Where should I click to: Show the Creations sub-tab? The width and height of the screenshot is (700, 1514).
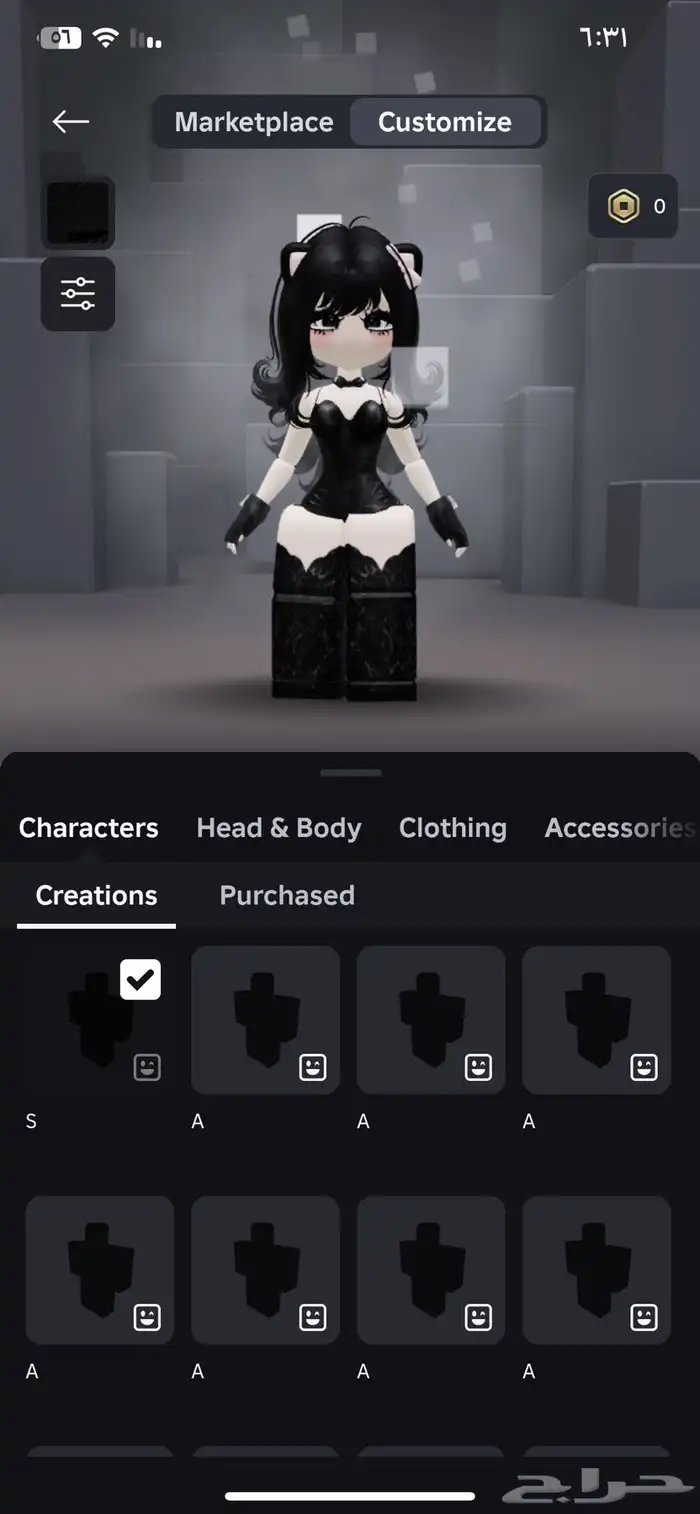point(96,895)
